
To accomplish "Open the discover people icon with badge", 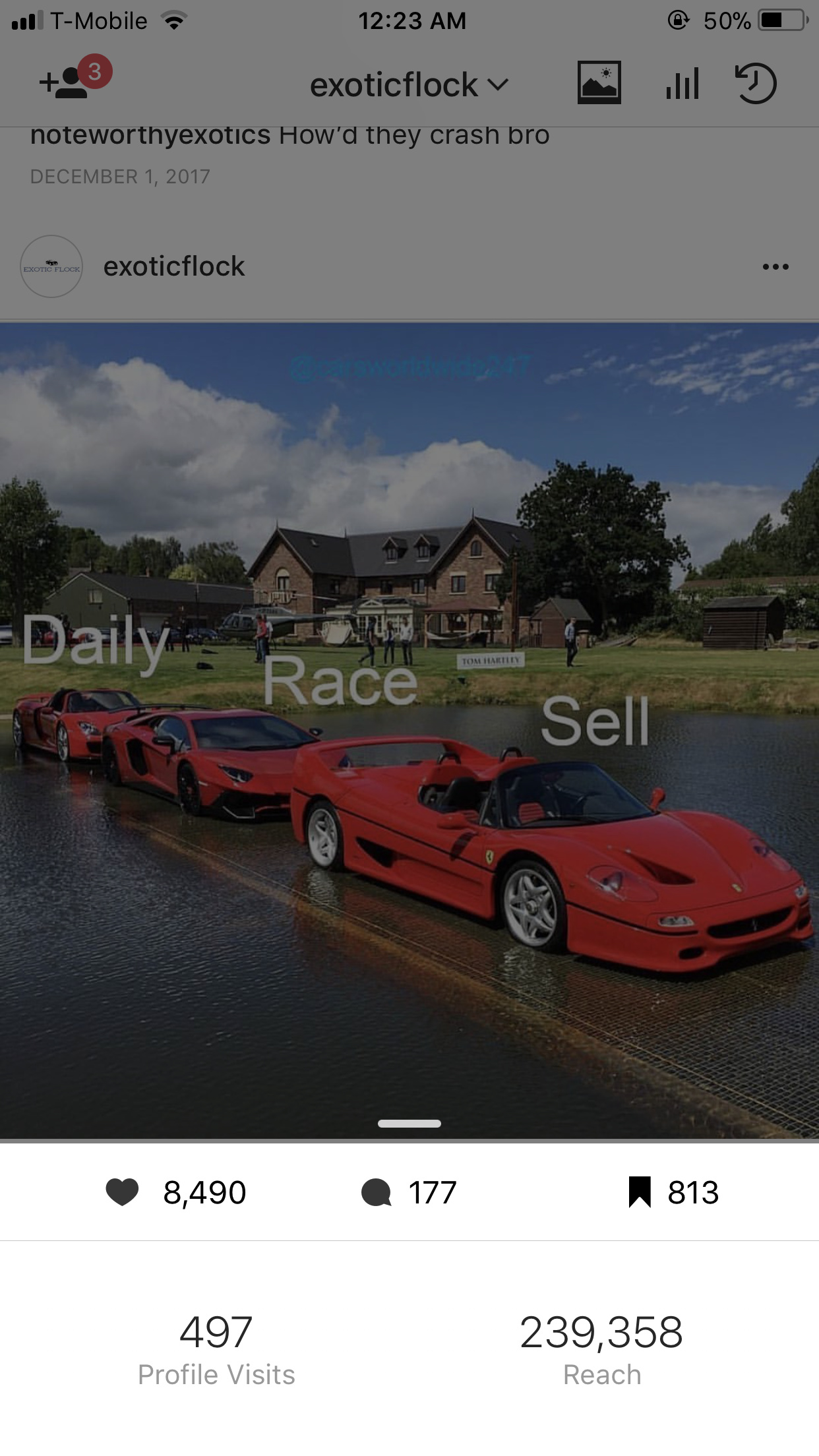I will pos(74,78).
